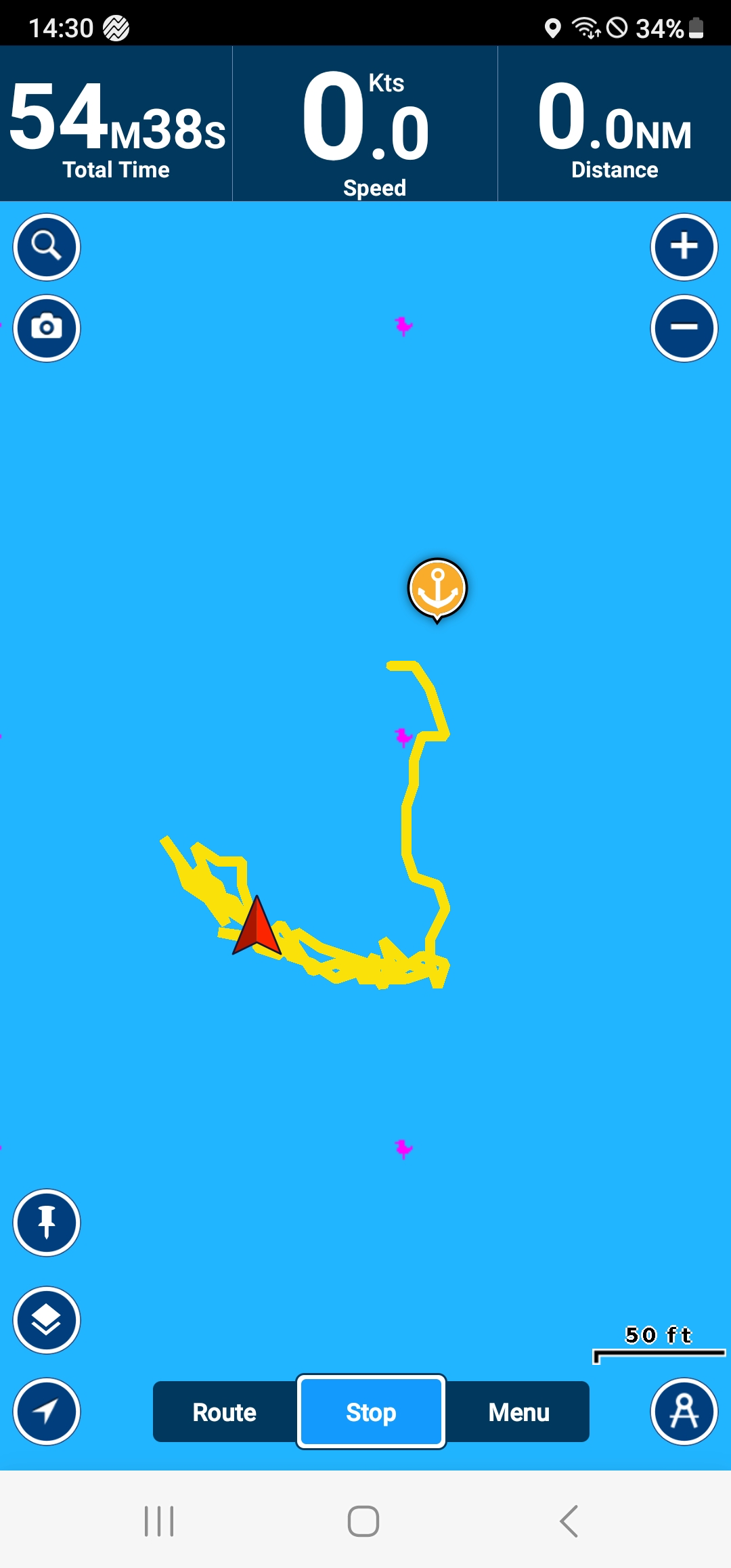The image size is (731, 1568).
Task: Open the Menu button
Action: (518, 1412)
